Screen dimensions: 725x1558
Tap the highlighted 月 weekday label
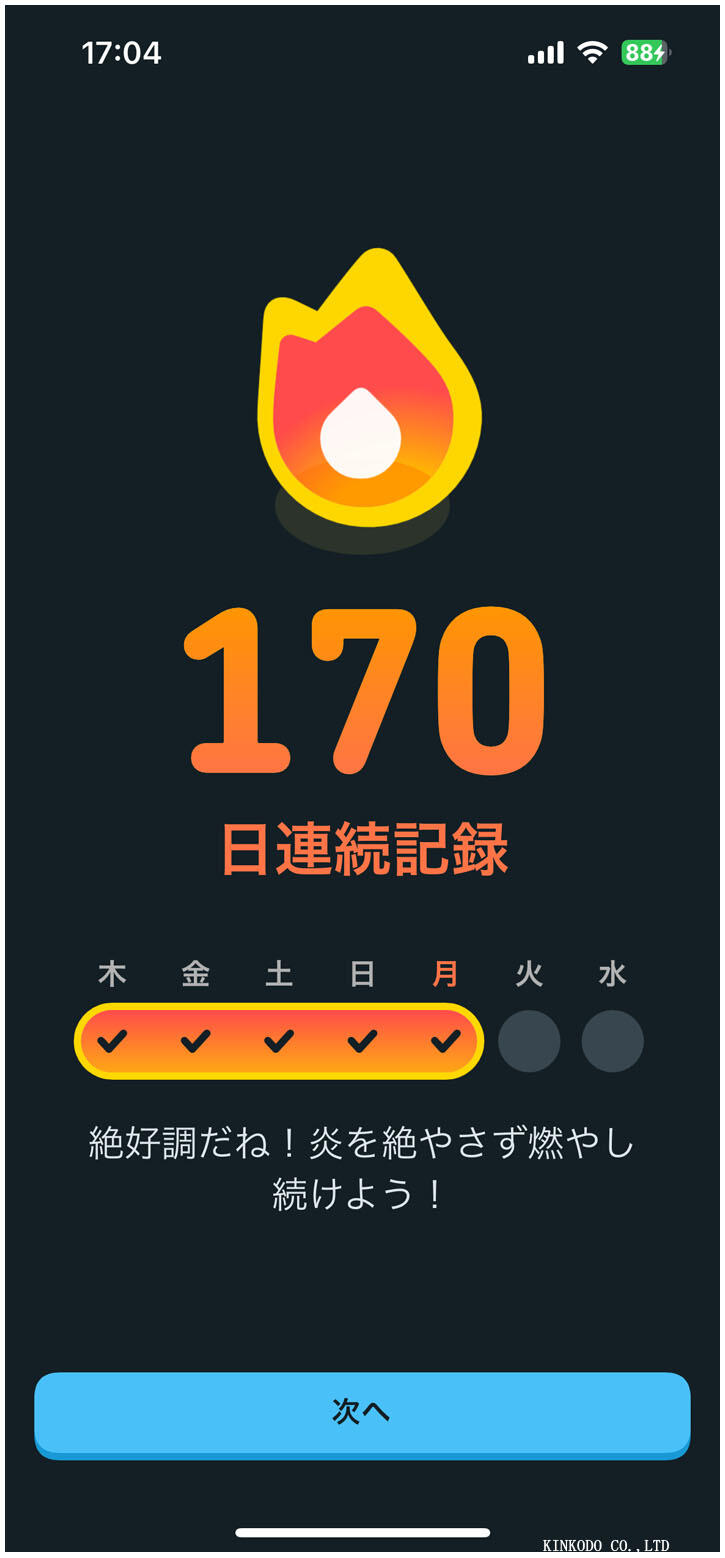pos(446,973)
